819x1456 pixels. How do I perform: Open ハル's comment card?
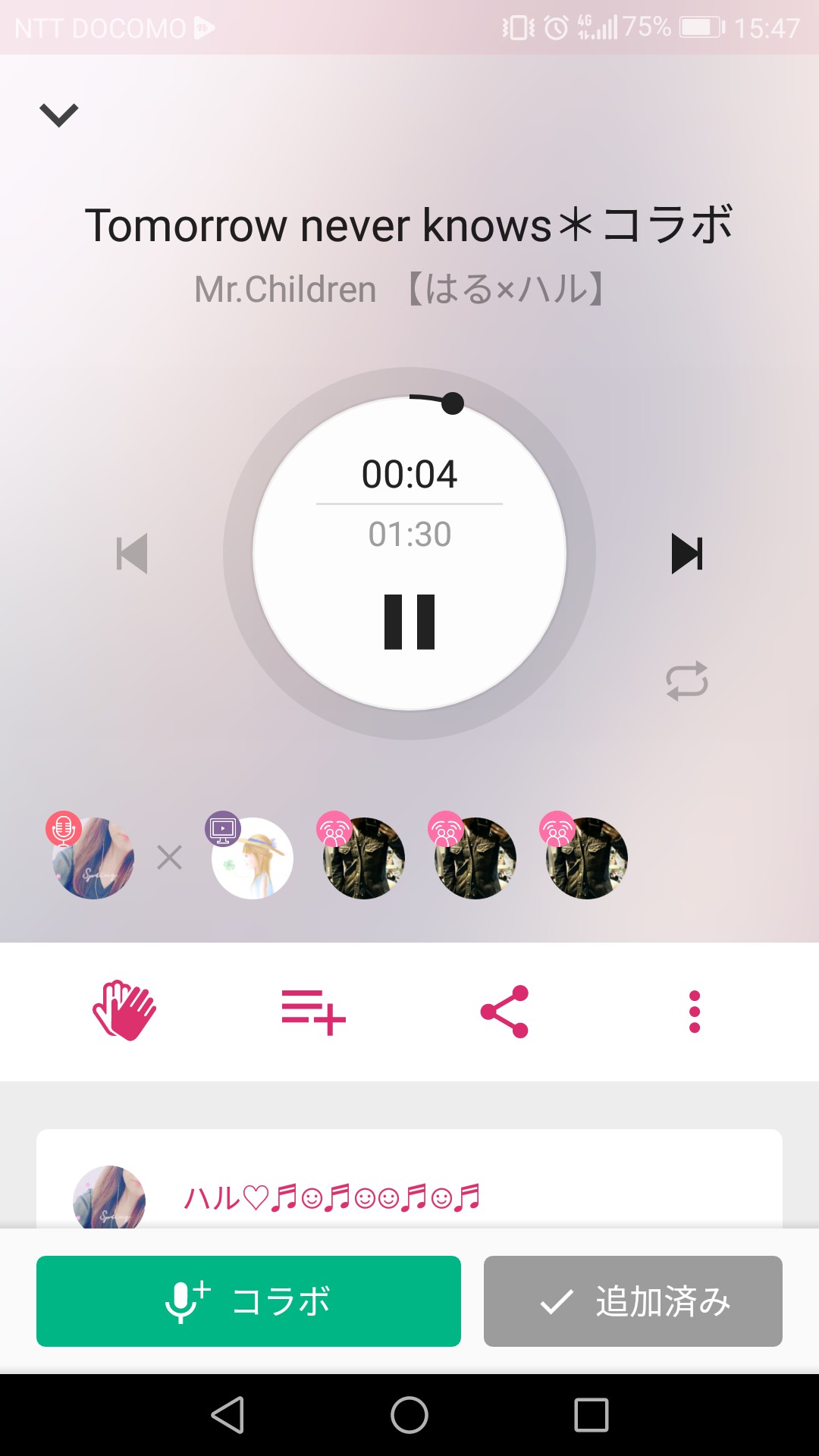coord(409,1191)
